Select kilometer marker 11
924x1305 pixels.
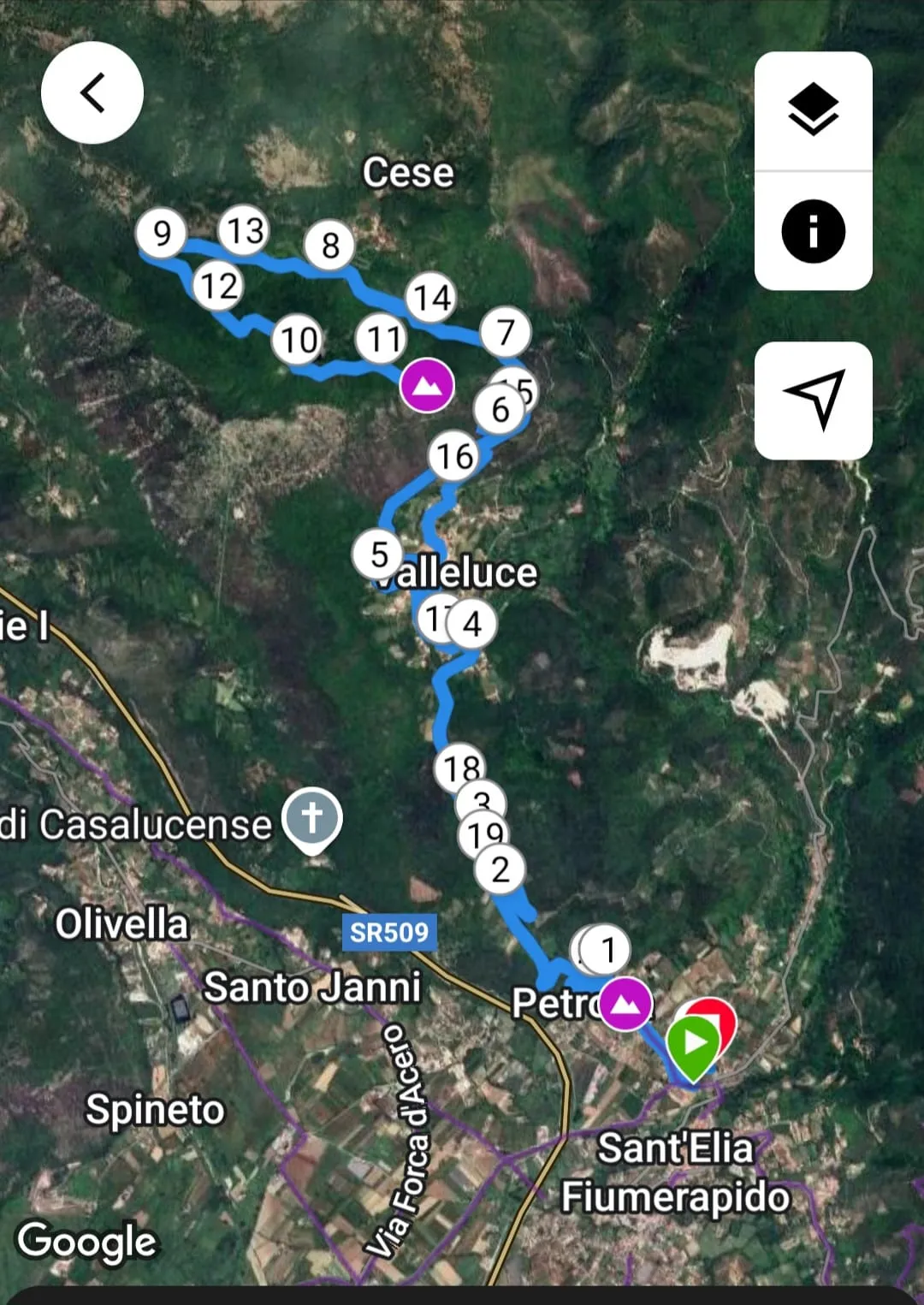pyautogui.click(x=382, y=339)
